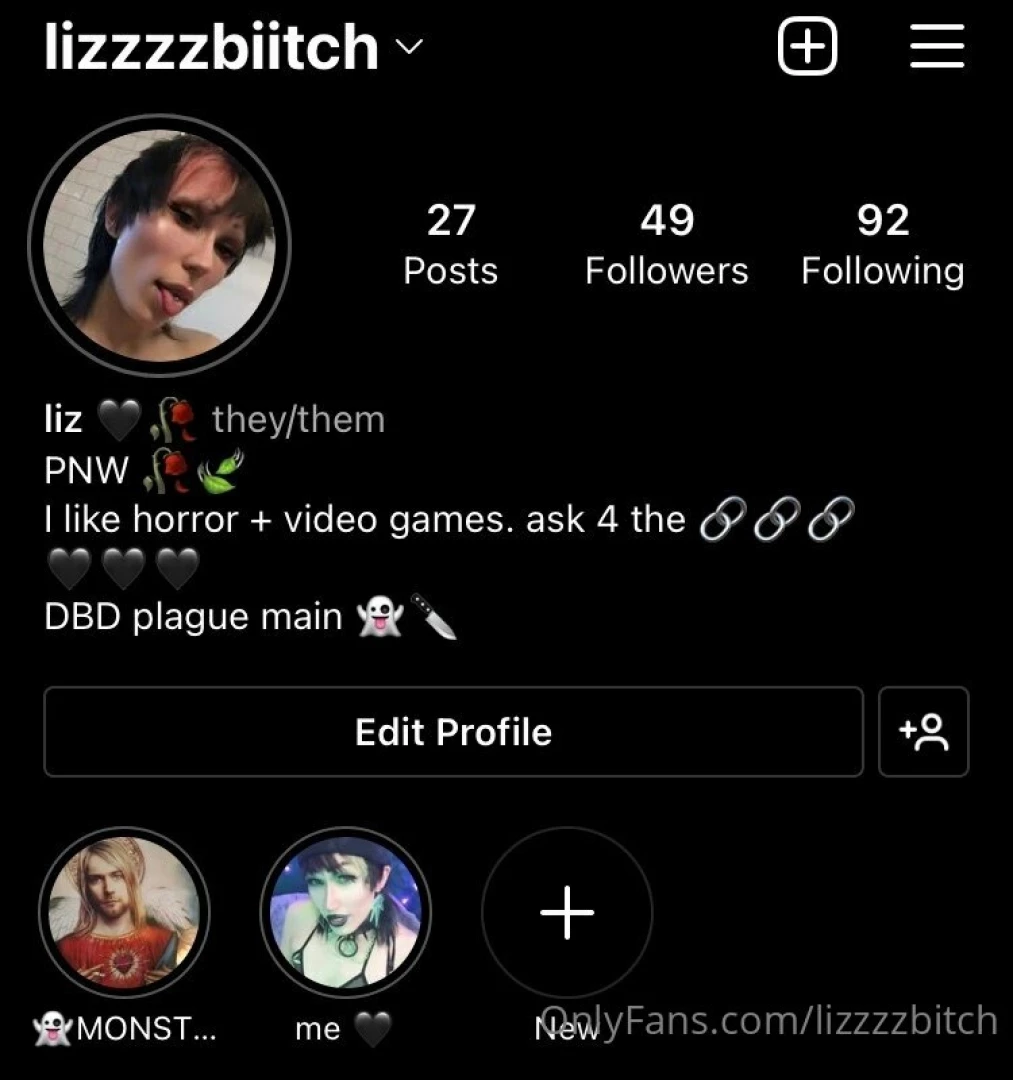1013x1080 pixels.
Task: Open the "me" story highlight
Action: 345,911
